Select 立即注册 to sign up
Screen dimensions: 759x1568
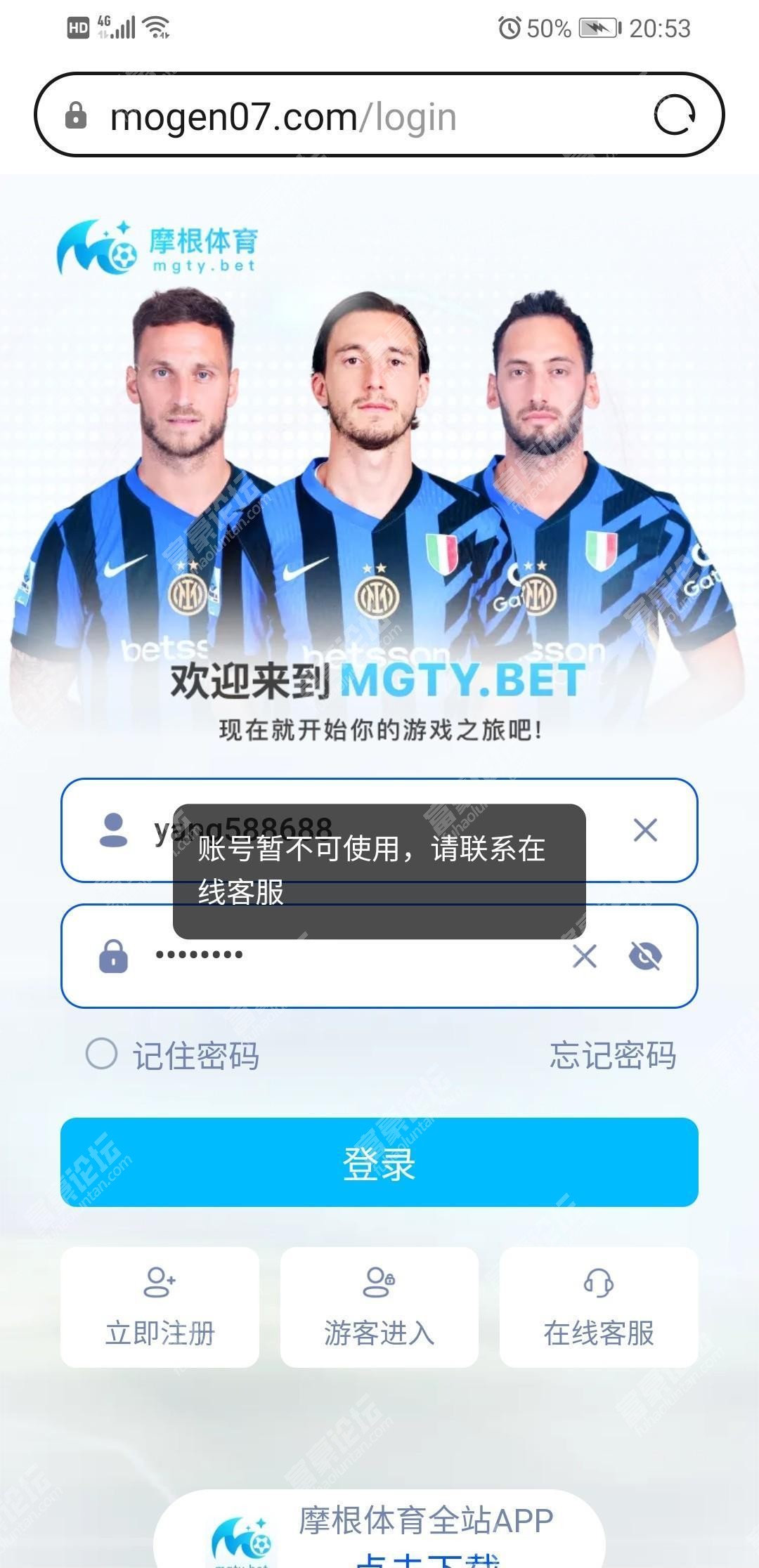(160, 1307)
